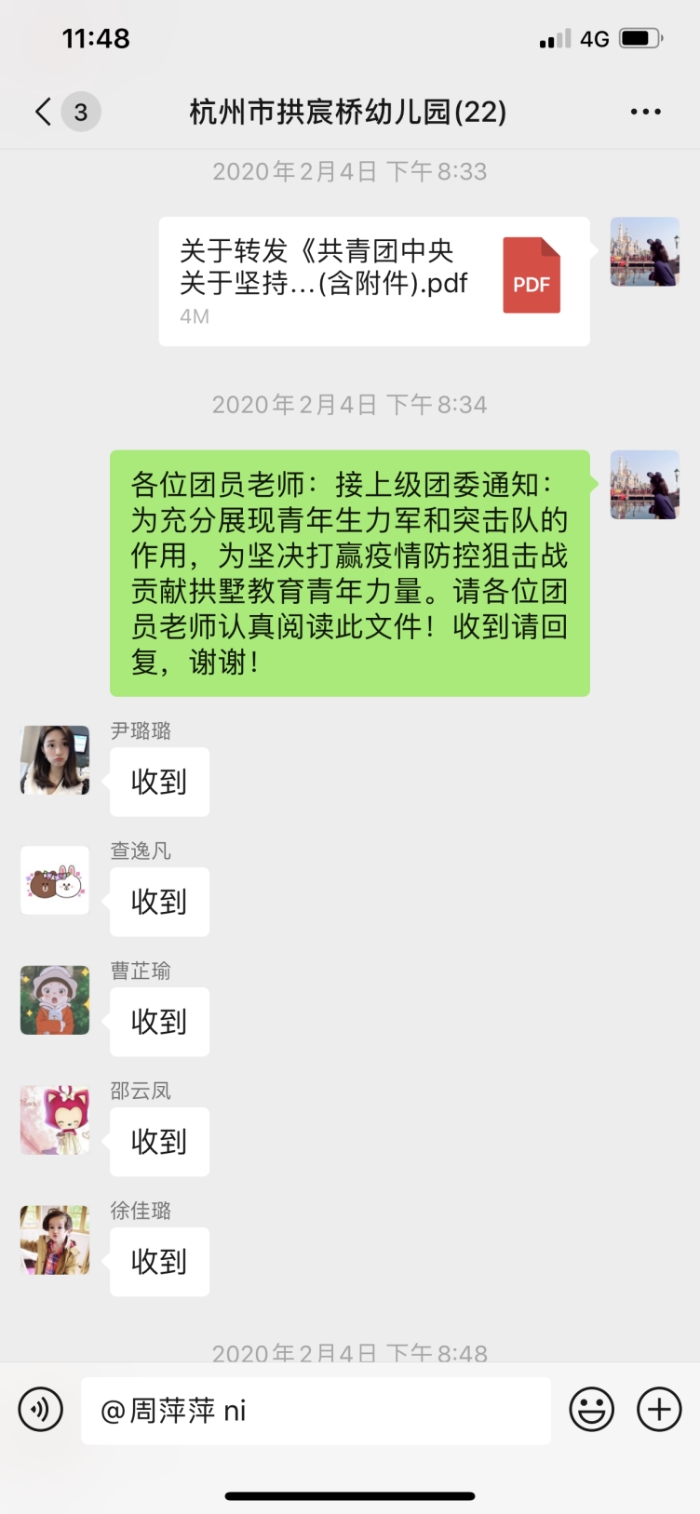Go back to the chat list
The image size is (700, 1514).
pyautogui.click(x=44, y=112)
